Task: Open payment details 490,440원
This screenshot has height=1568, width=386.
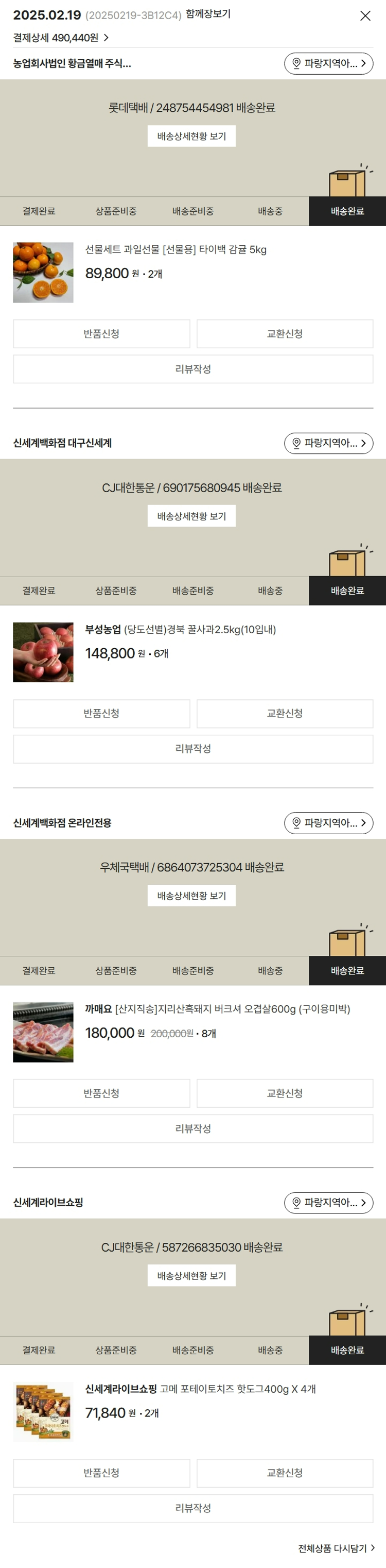Action: pos(61,38)
